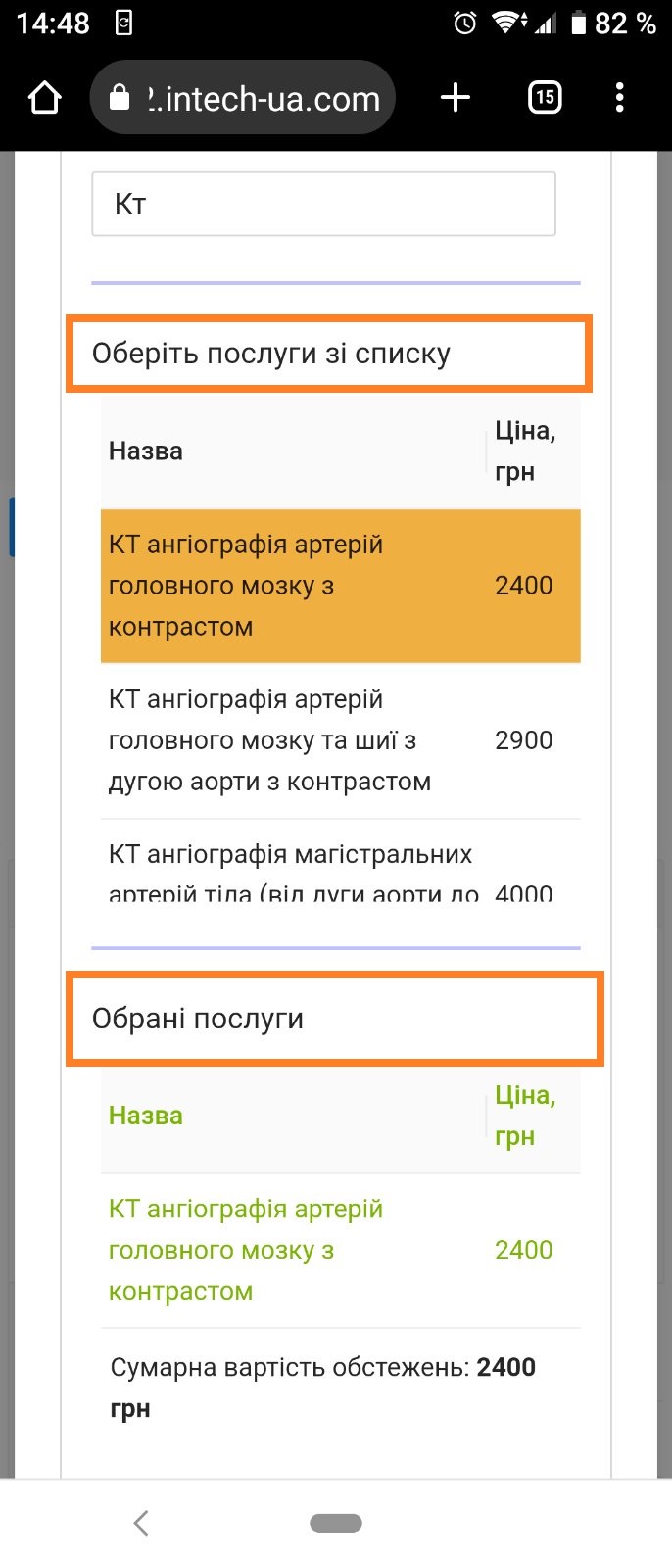Choose angiography of brain and neck arteries, 2900
This screenshot has width=672, height=1568.
(x=340, y=740)
